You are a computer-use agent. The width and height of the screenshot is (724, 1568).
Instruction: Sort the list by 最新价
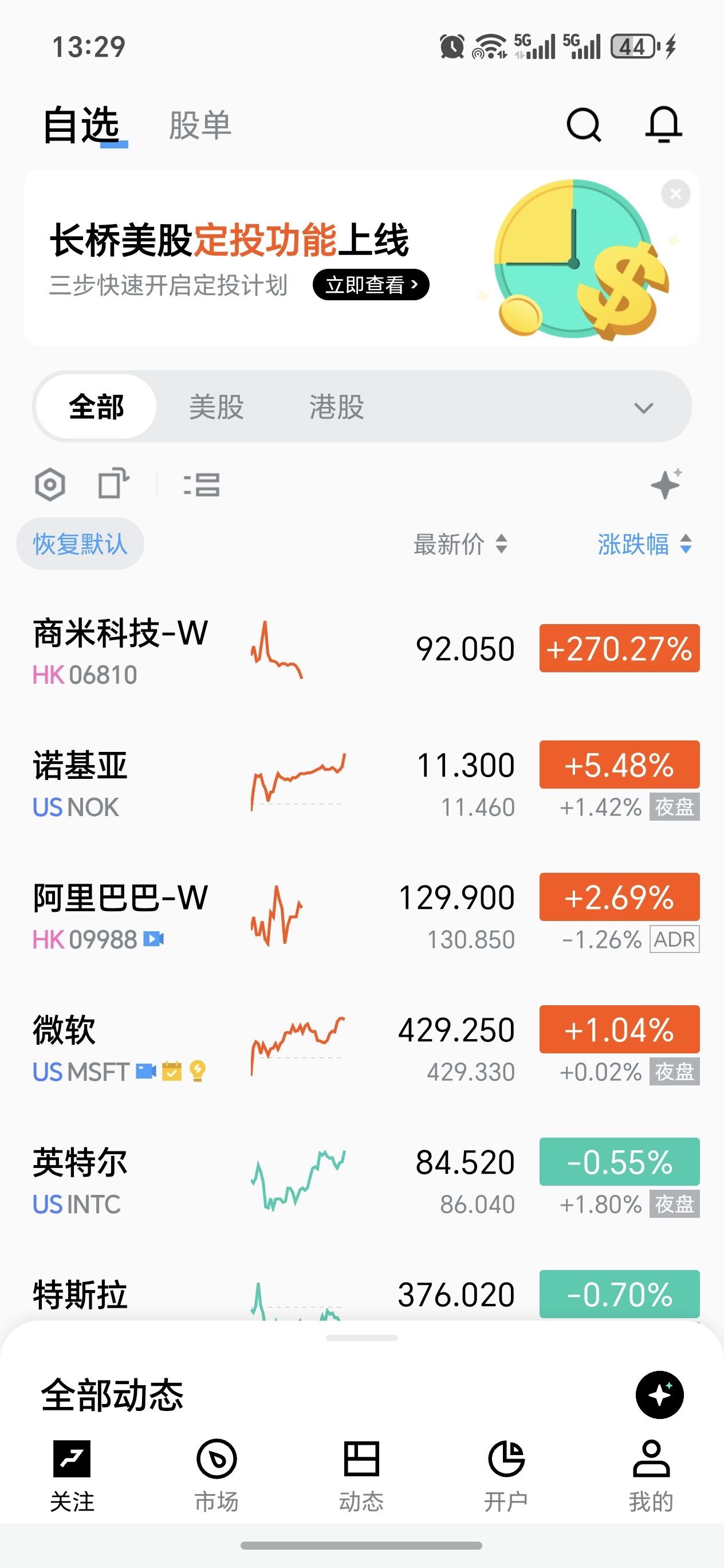click(x=460, y=543)
